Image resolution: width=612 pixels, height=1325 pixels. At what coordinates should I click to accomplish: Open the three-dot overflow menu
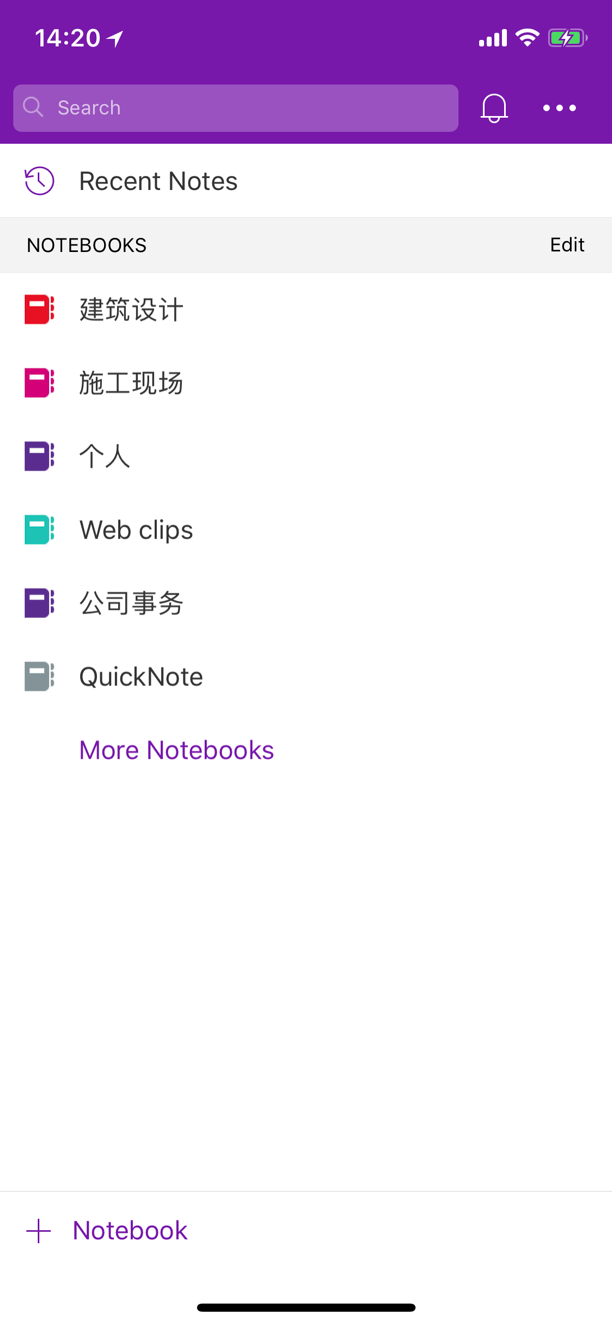coord(559,108)
